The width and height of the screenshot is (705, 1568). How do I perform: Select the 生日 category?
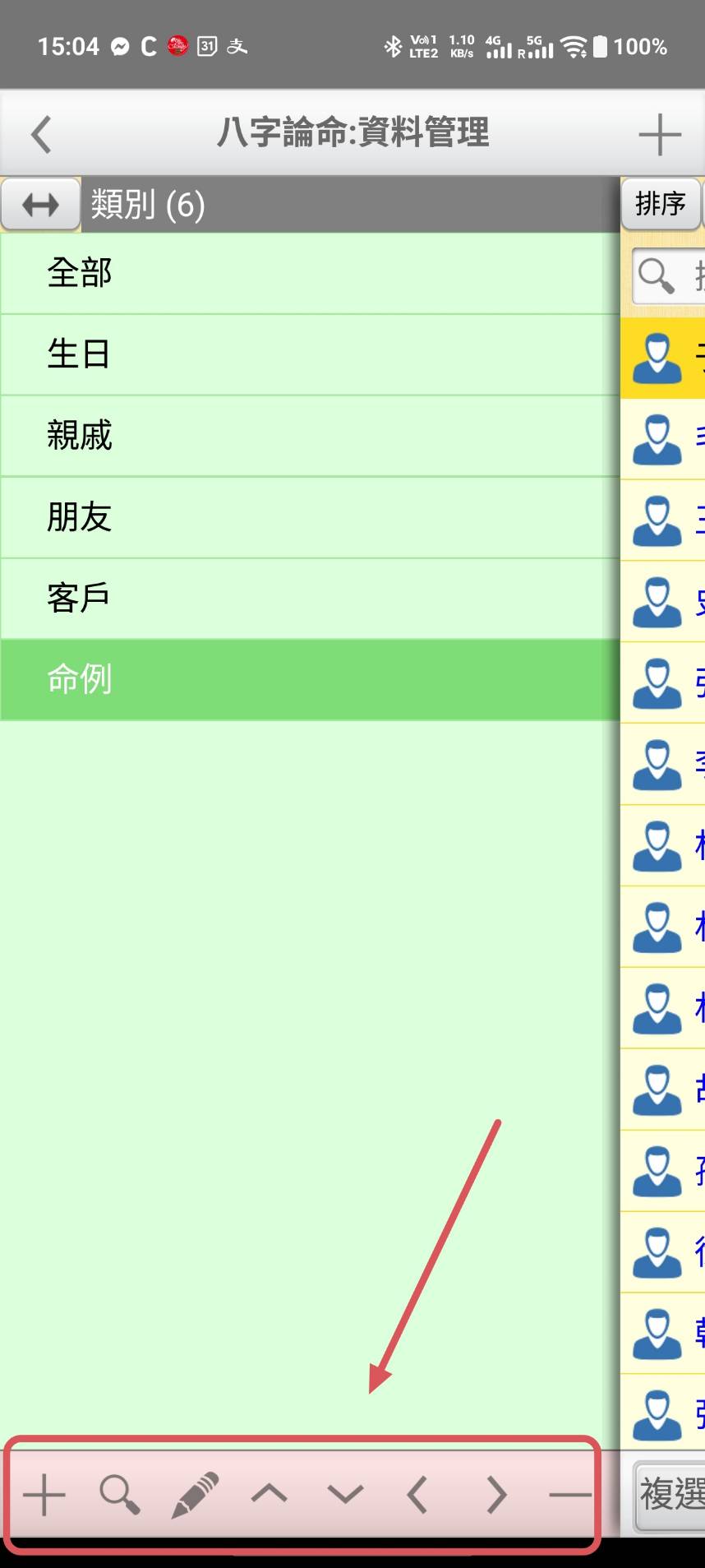pyautogui.click(x=309, y=354)
